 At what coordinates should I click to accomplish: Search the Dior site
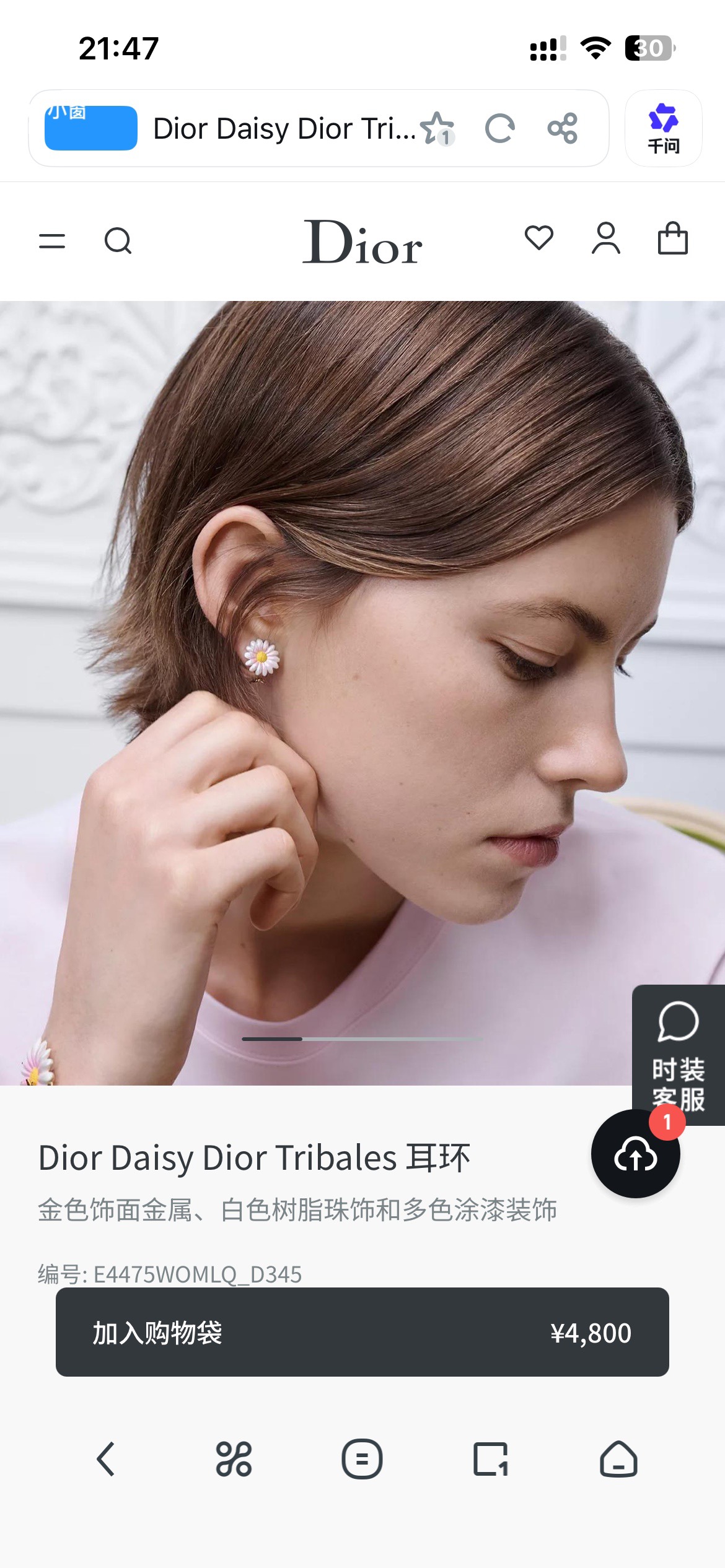(118, 241)
